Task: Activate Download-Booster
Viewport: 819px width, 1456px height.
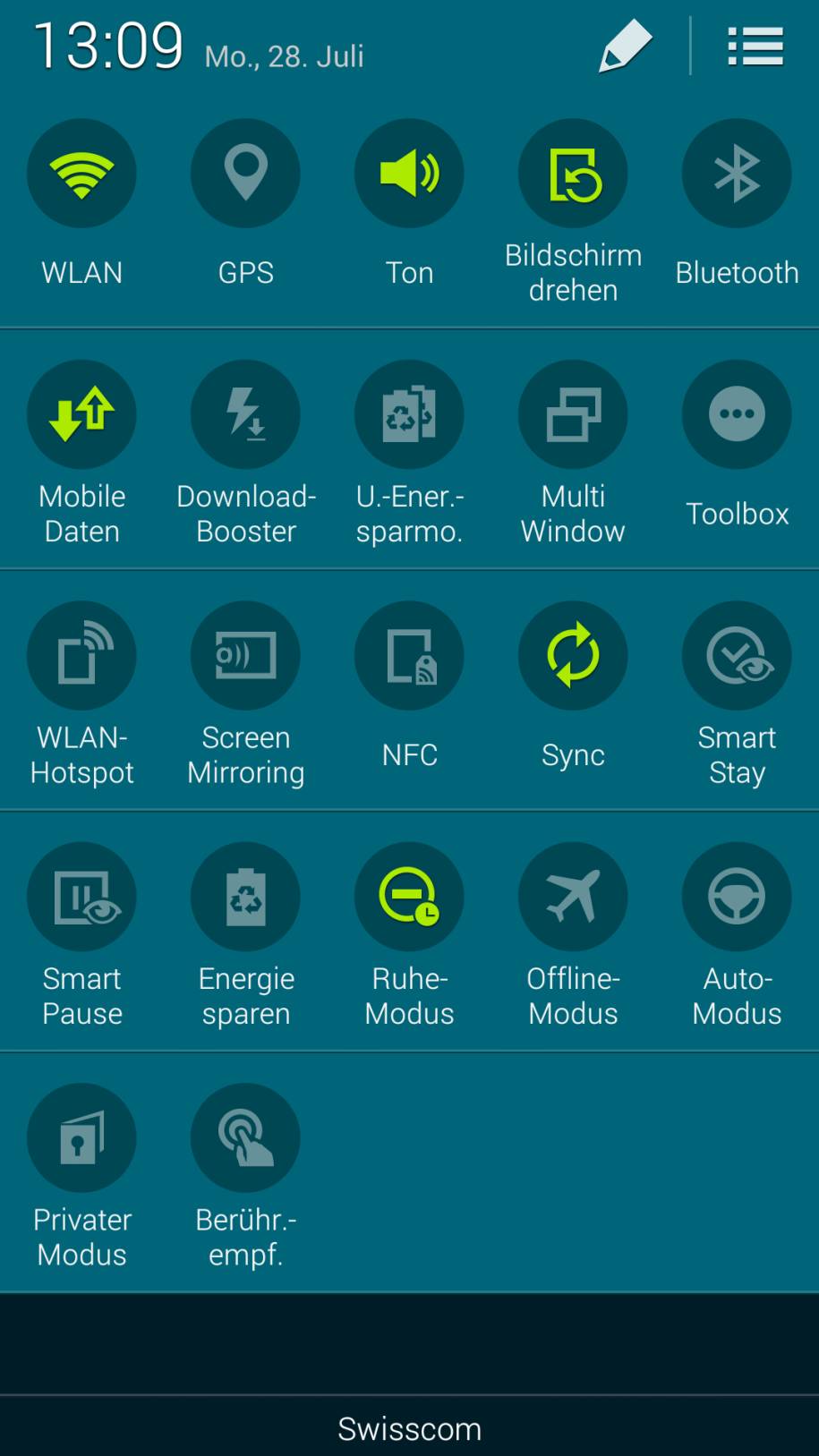Action: point(245,414)
